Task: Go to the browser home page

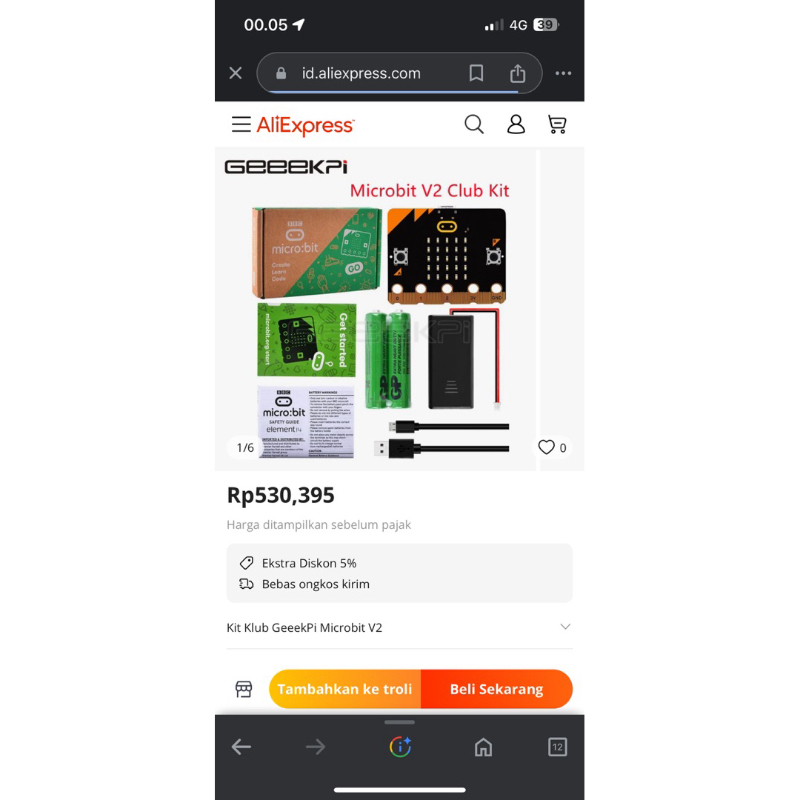Action: (x=483, y=747)
